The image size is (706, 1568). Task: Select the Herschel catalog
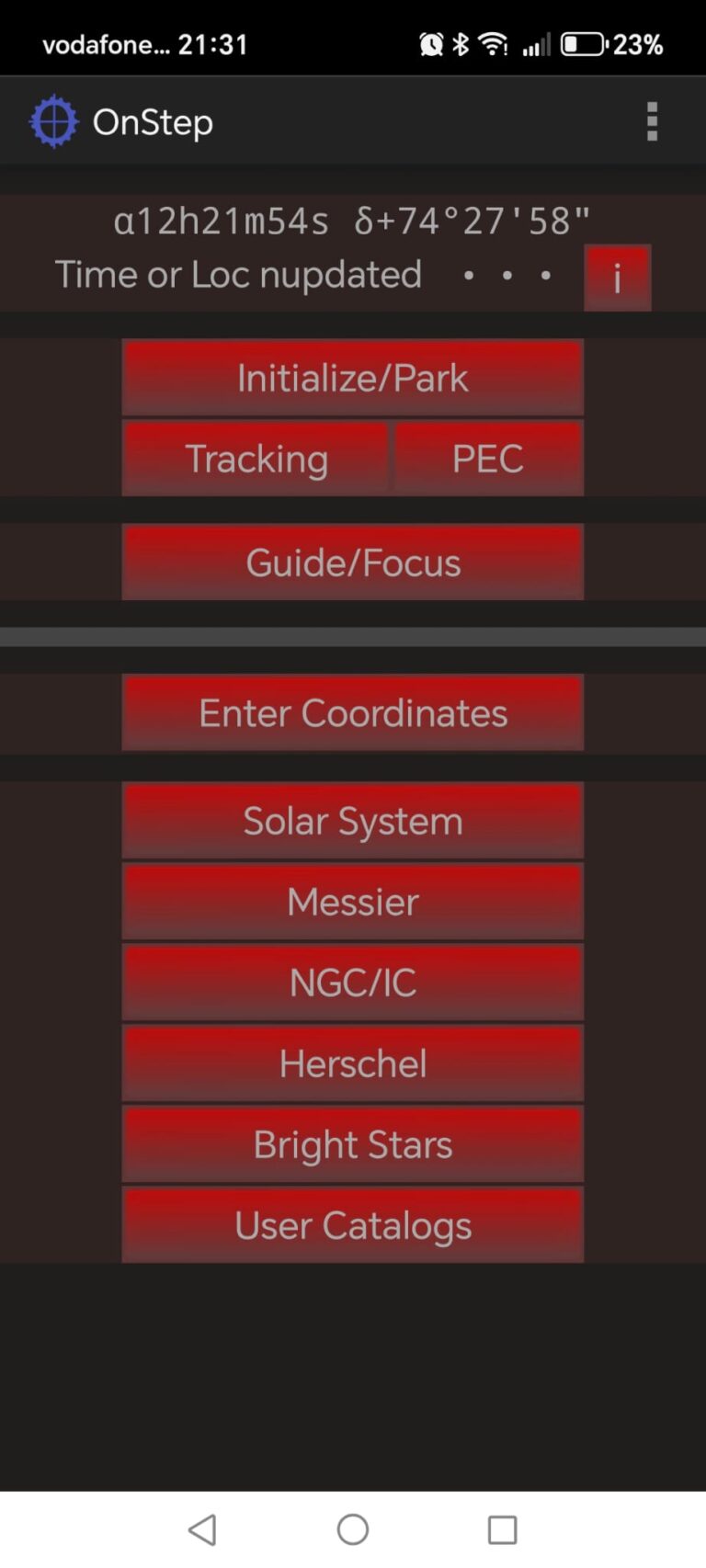[353, 1063]
